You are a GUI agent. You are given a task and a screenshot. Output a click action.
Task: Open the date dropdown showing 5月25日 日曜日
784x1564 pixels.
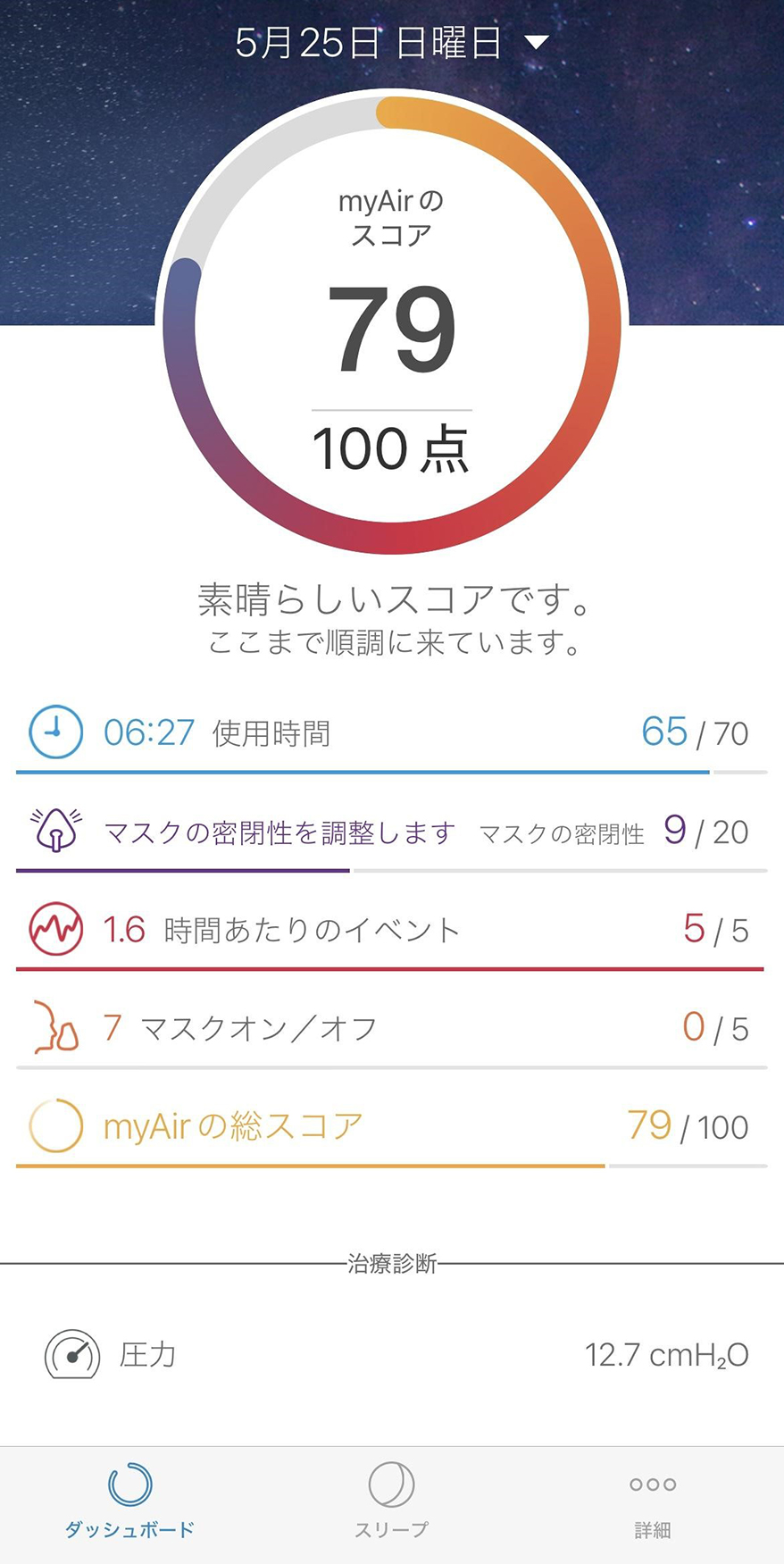pos(392,42)
